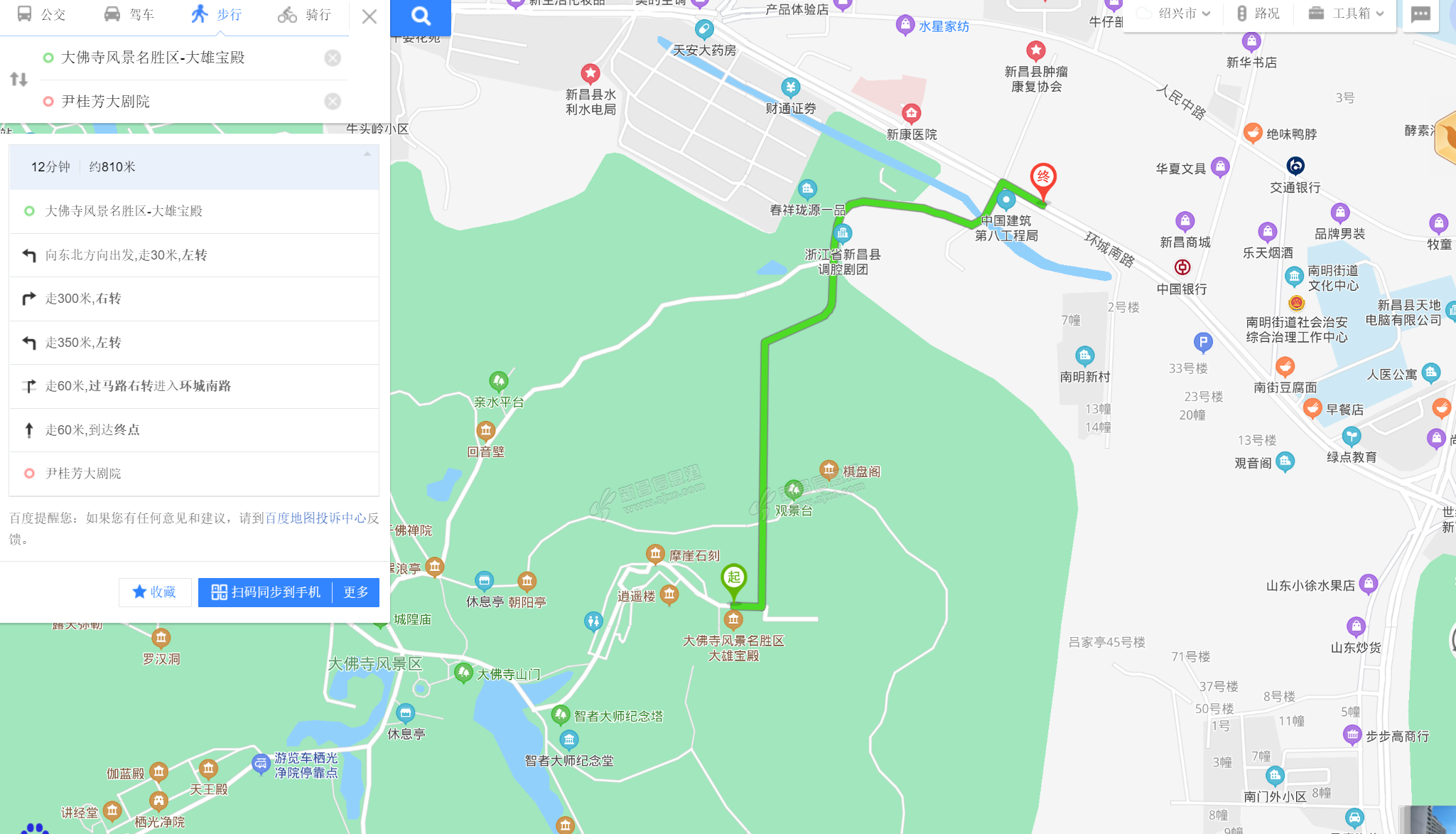Tap 扫码同步到手机 button
This screenshot has width=1456, height=834.
tap(266, 592)
